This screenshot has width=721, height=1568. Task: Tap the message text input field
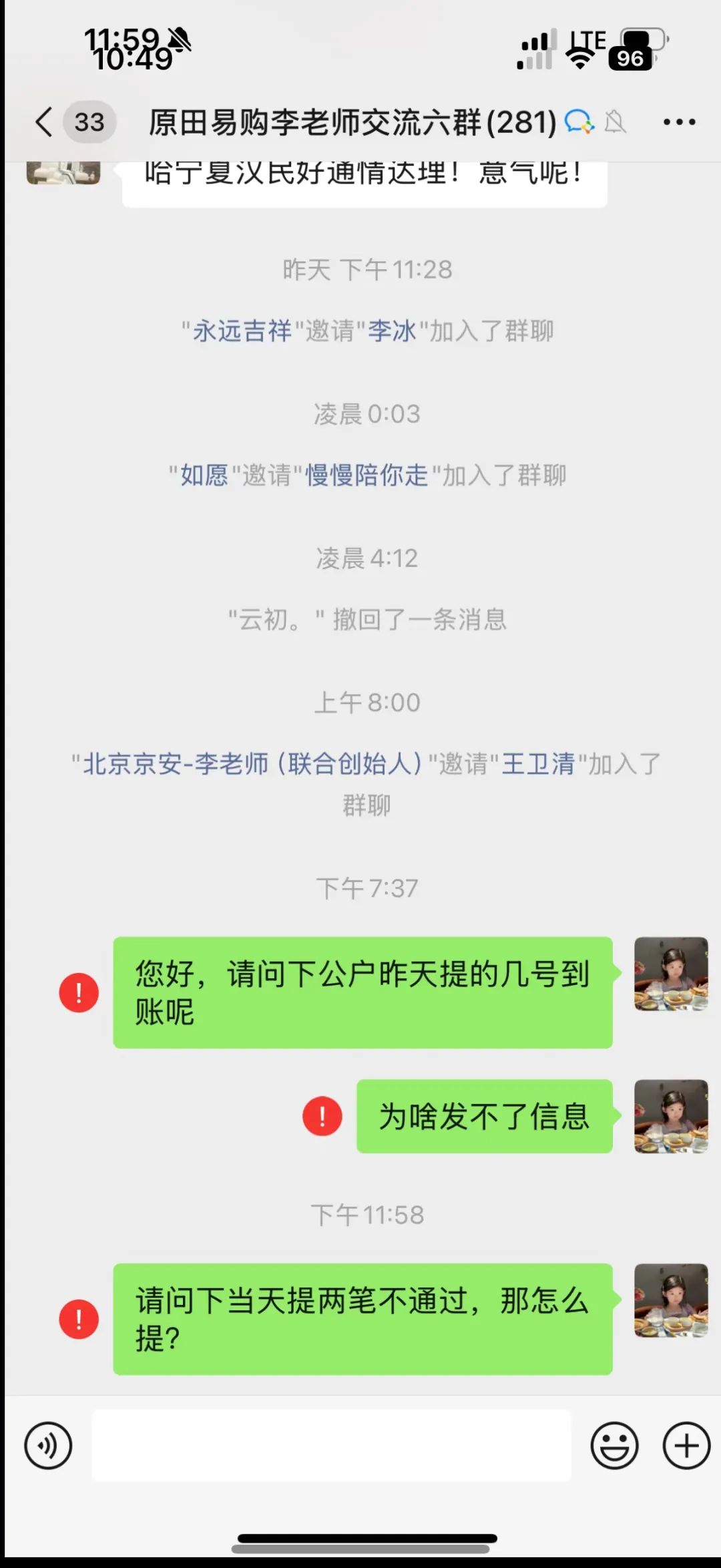pyautogui.click(x=331, y=1446)
